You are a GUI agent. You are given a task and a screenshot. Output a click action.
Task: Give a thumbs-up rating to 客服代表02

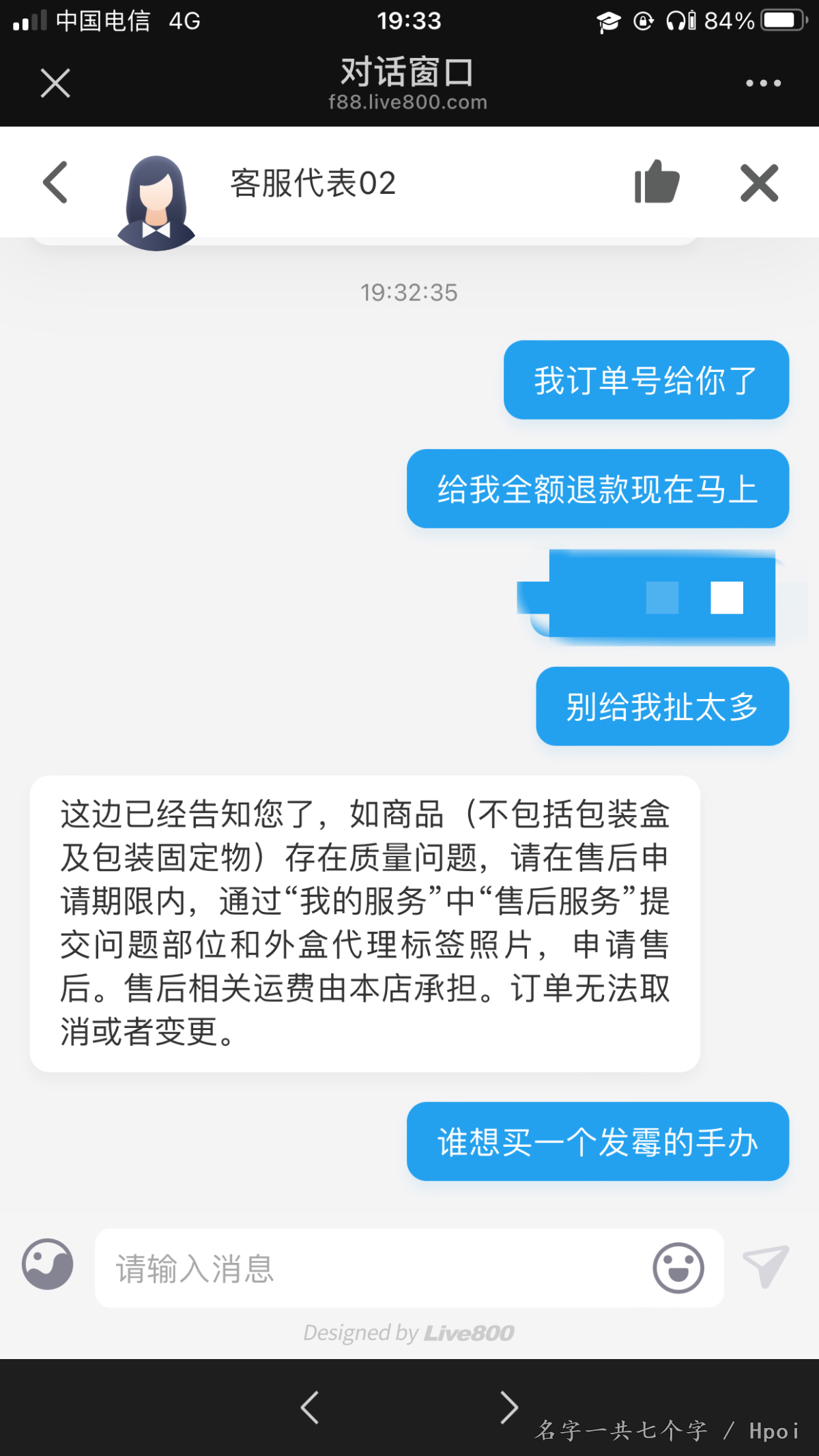click(657, 182)
